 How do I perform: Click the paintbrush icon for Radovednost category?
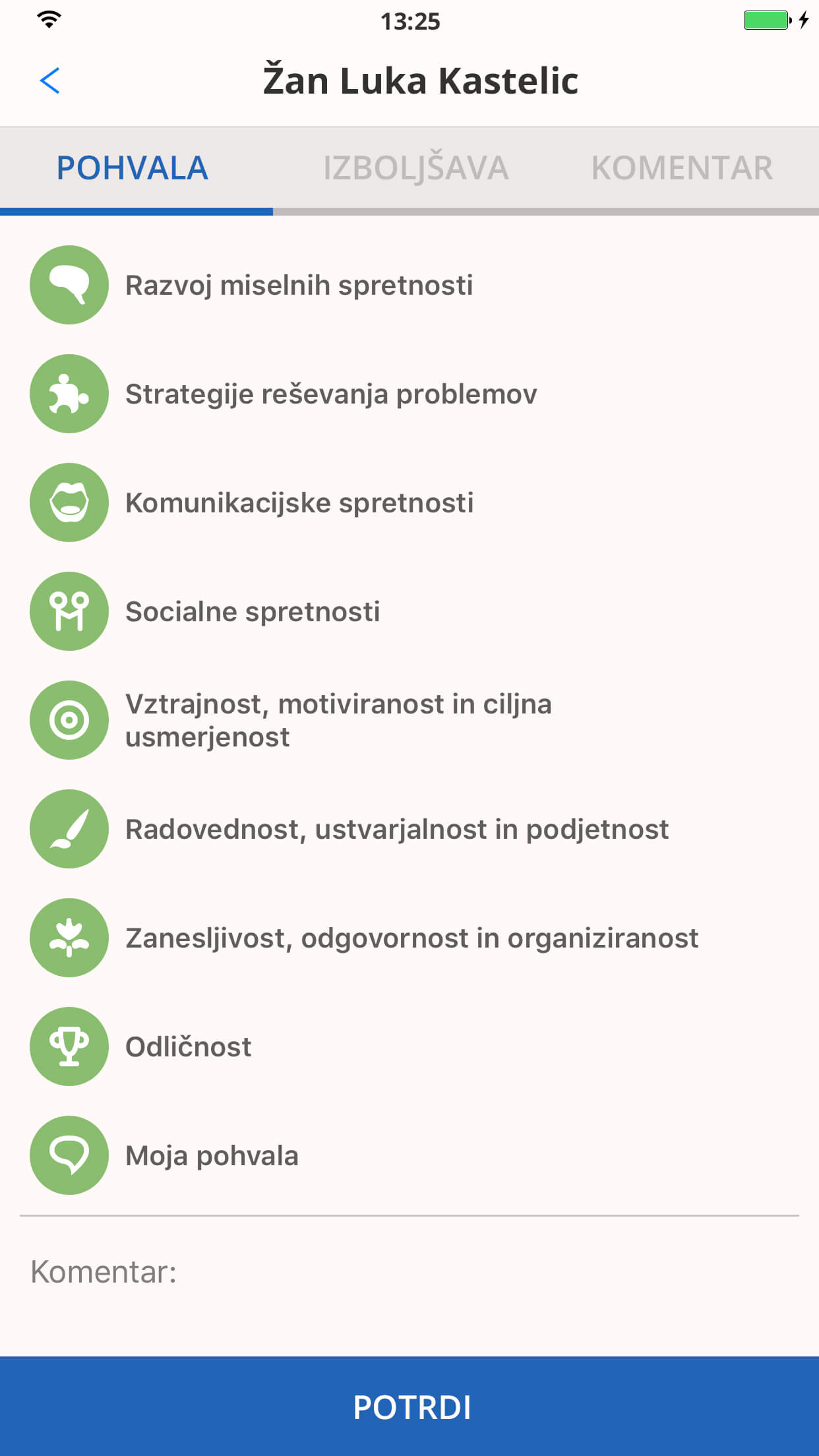(69, 829)
